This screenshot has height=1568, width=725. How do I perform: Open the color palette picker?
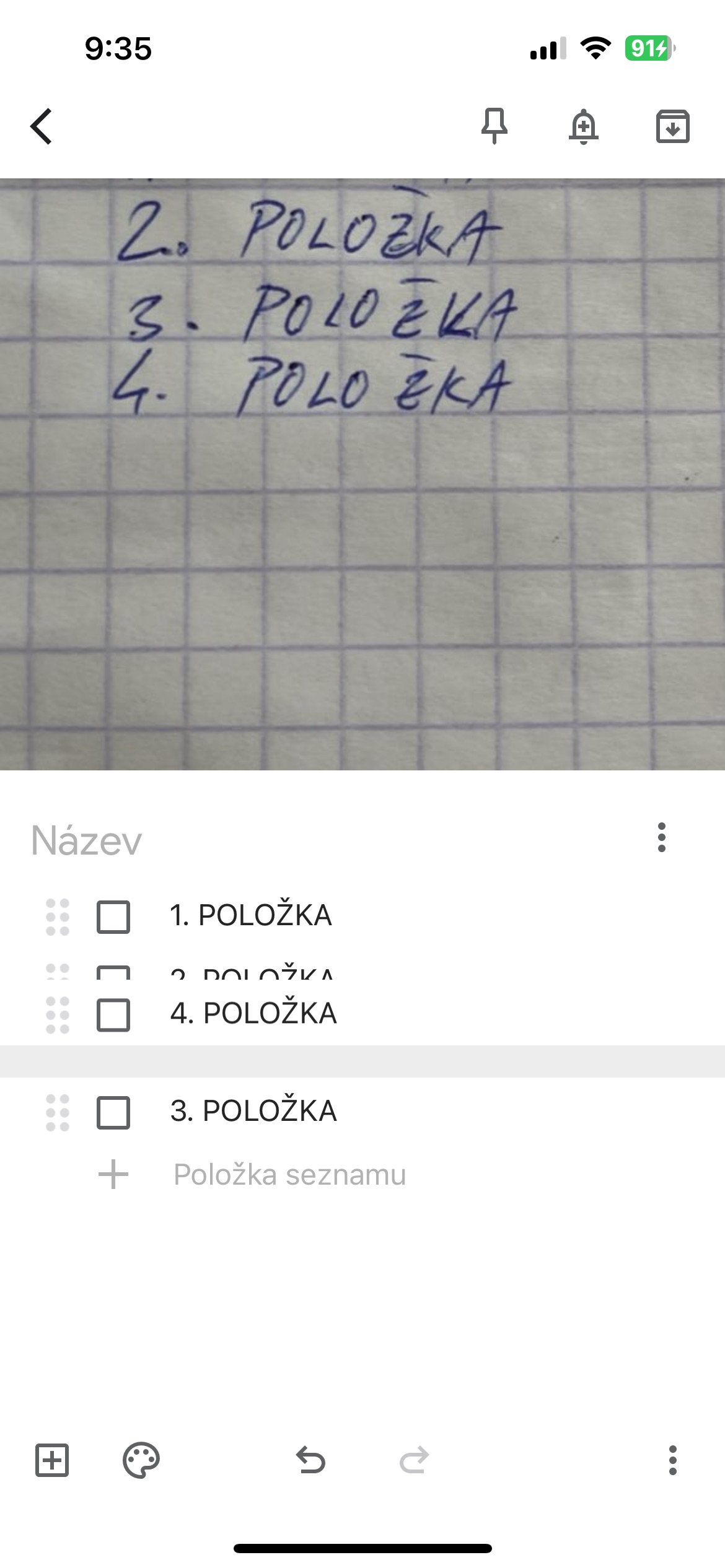[x=141, y=1460]
